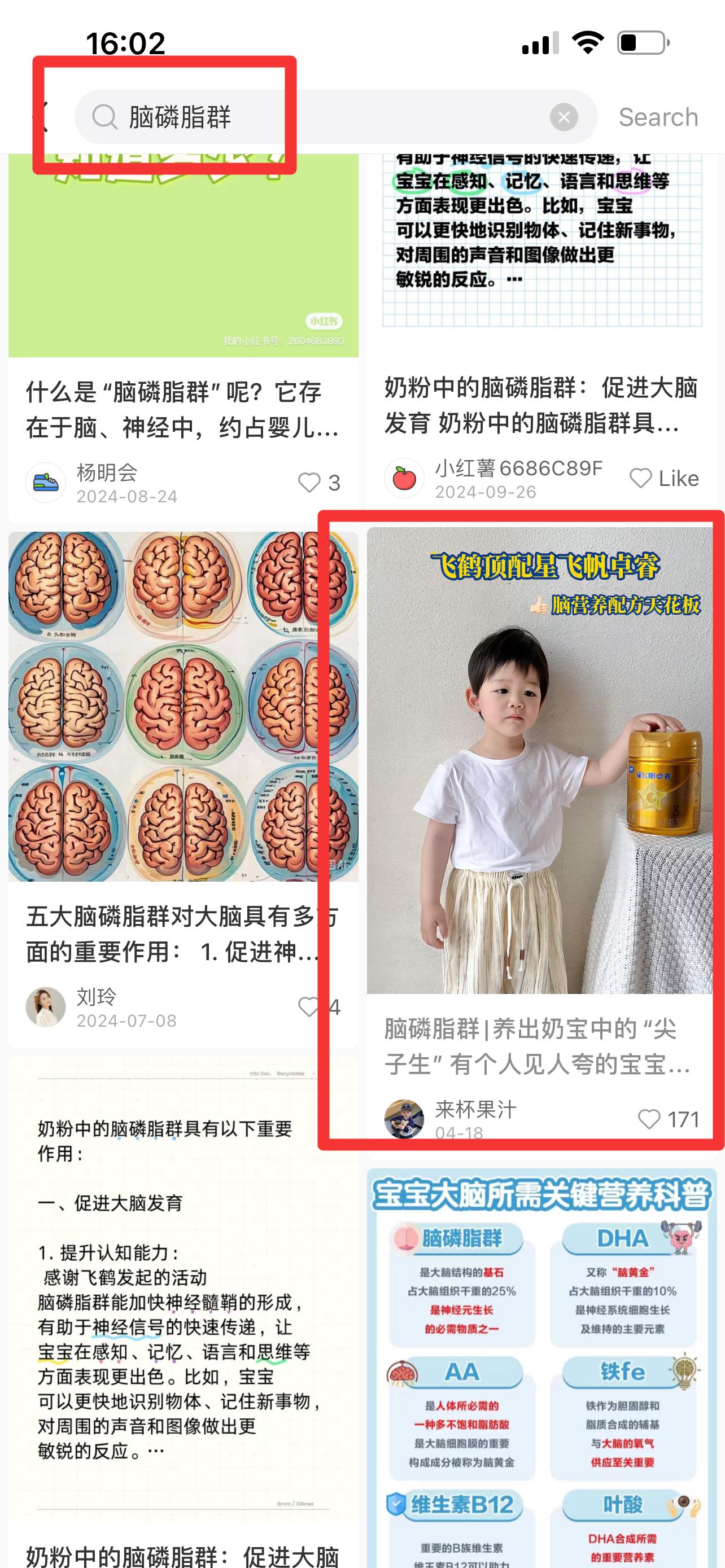View 杨明会's profile avatar

click(46, 483)
